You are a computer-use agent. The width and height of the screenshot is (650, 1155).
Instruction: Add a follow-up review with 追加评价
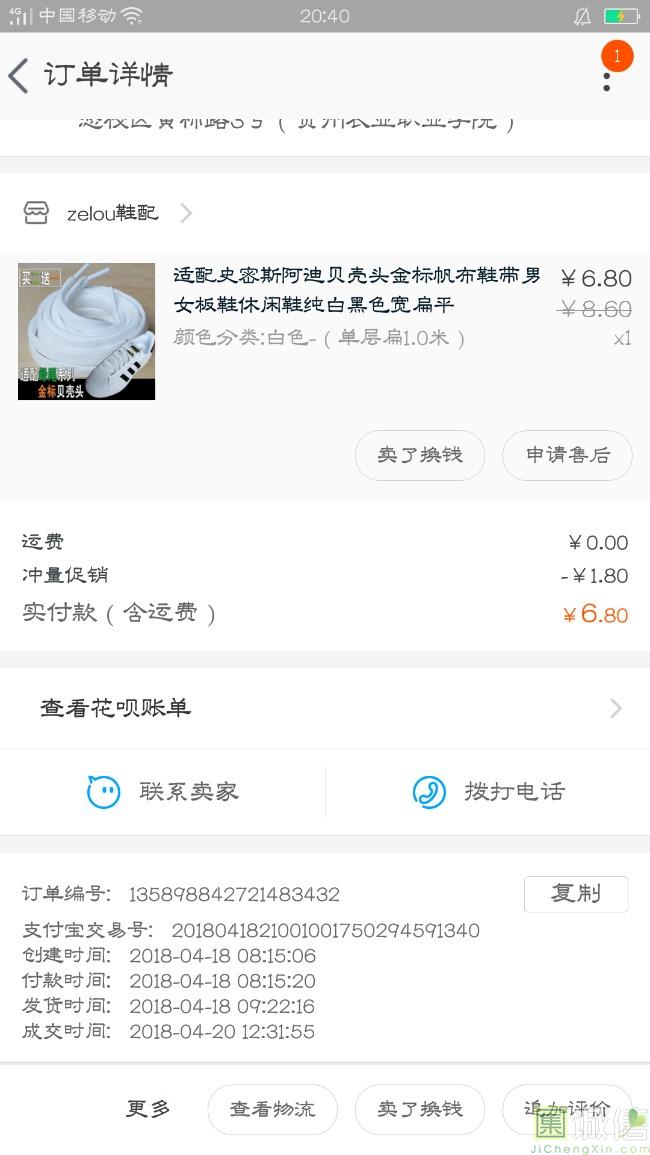[566, 1109]
